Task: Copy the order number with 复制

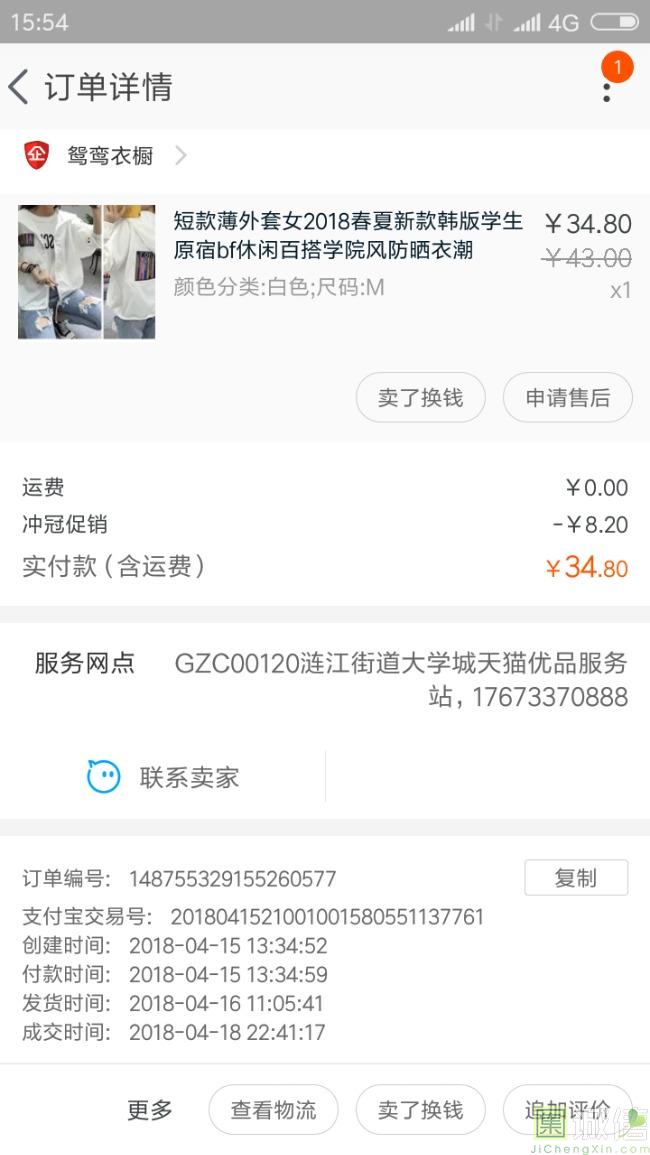Action: (x=575, y=878)
